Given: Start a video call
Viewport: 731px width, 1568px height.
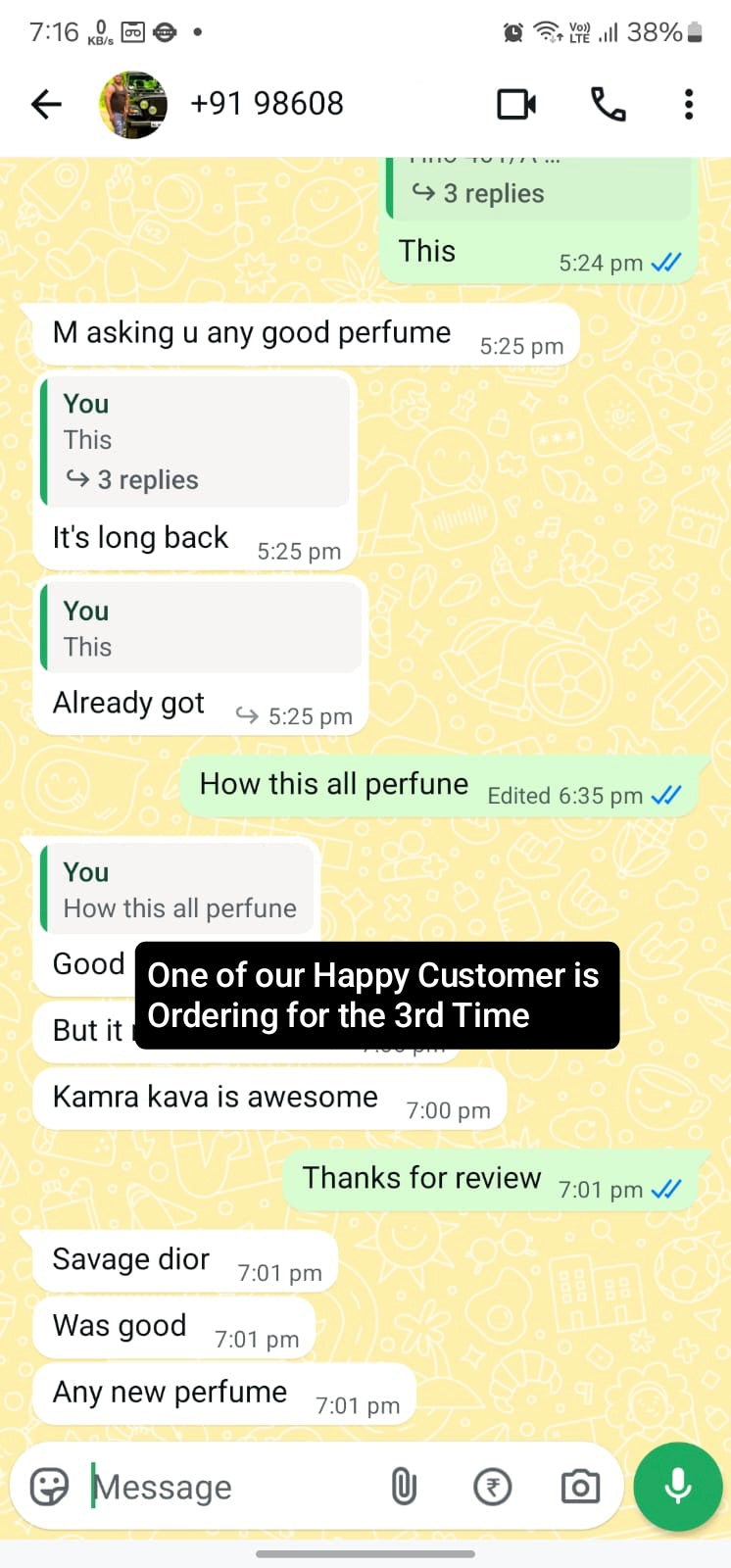Looking at the screenshot, I should tap(516, 104).
